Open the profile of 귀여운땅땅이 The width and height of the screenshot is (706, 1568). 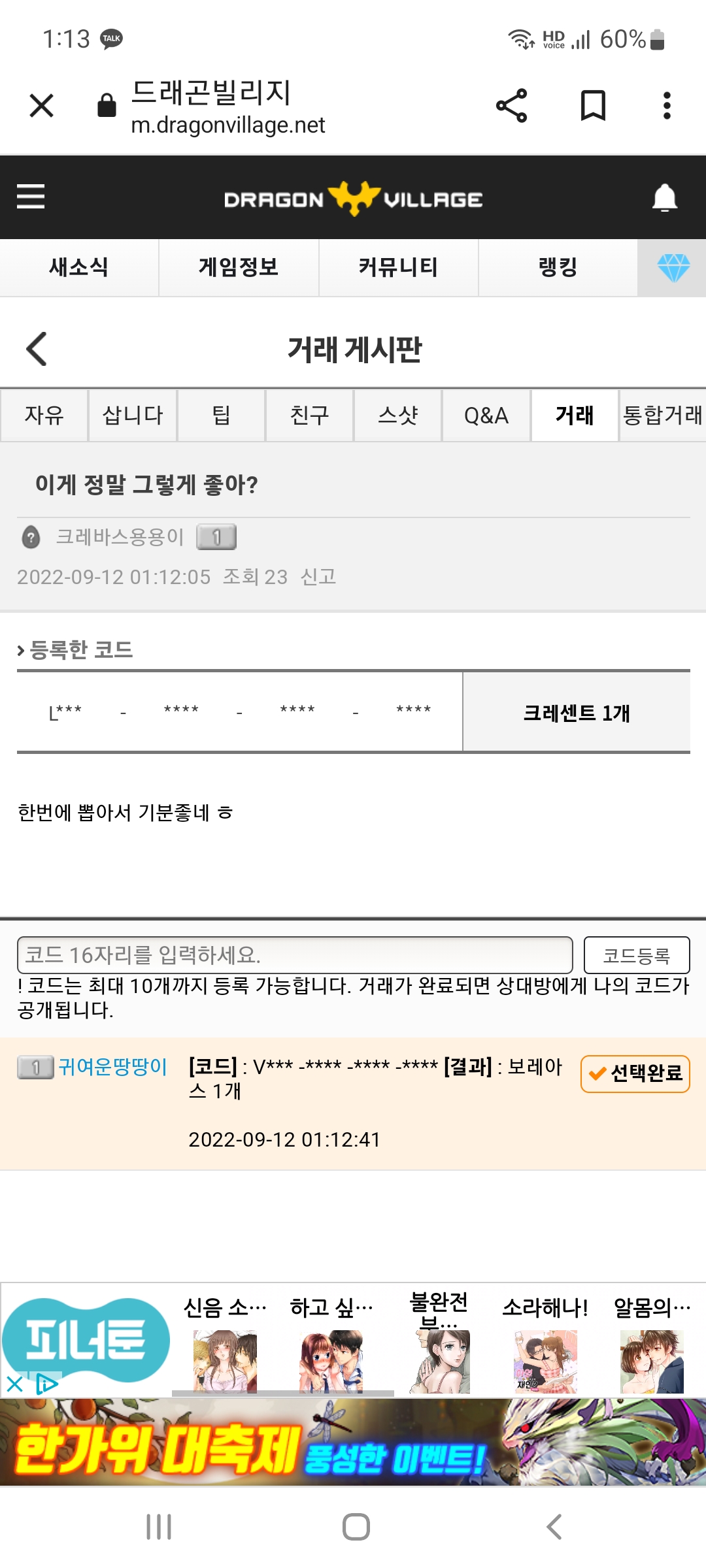tap(112, 1067)
